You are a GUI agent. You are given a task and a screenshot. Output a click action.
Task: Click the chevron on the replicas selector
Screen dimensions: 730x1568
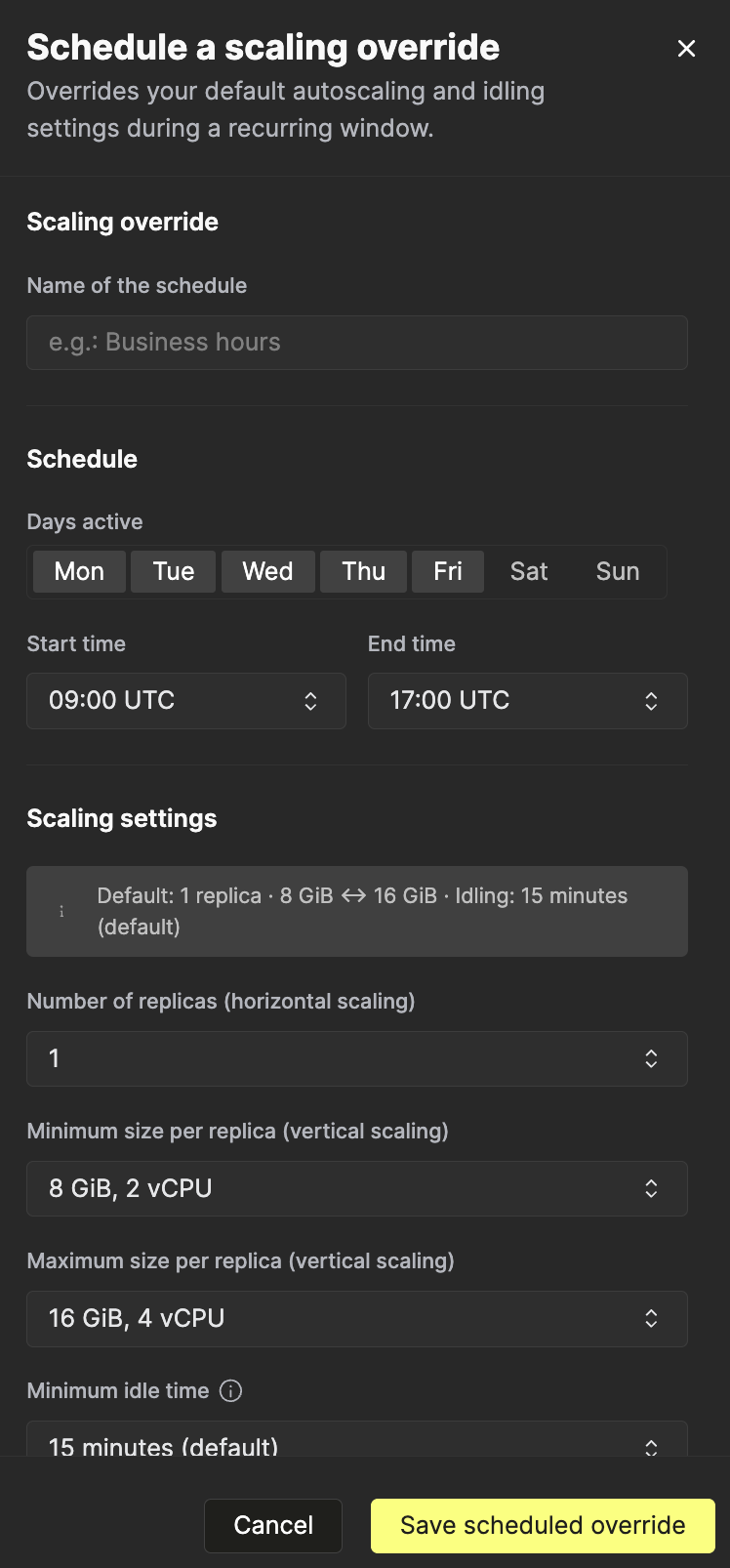(650, 1058)
